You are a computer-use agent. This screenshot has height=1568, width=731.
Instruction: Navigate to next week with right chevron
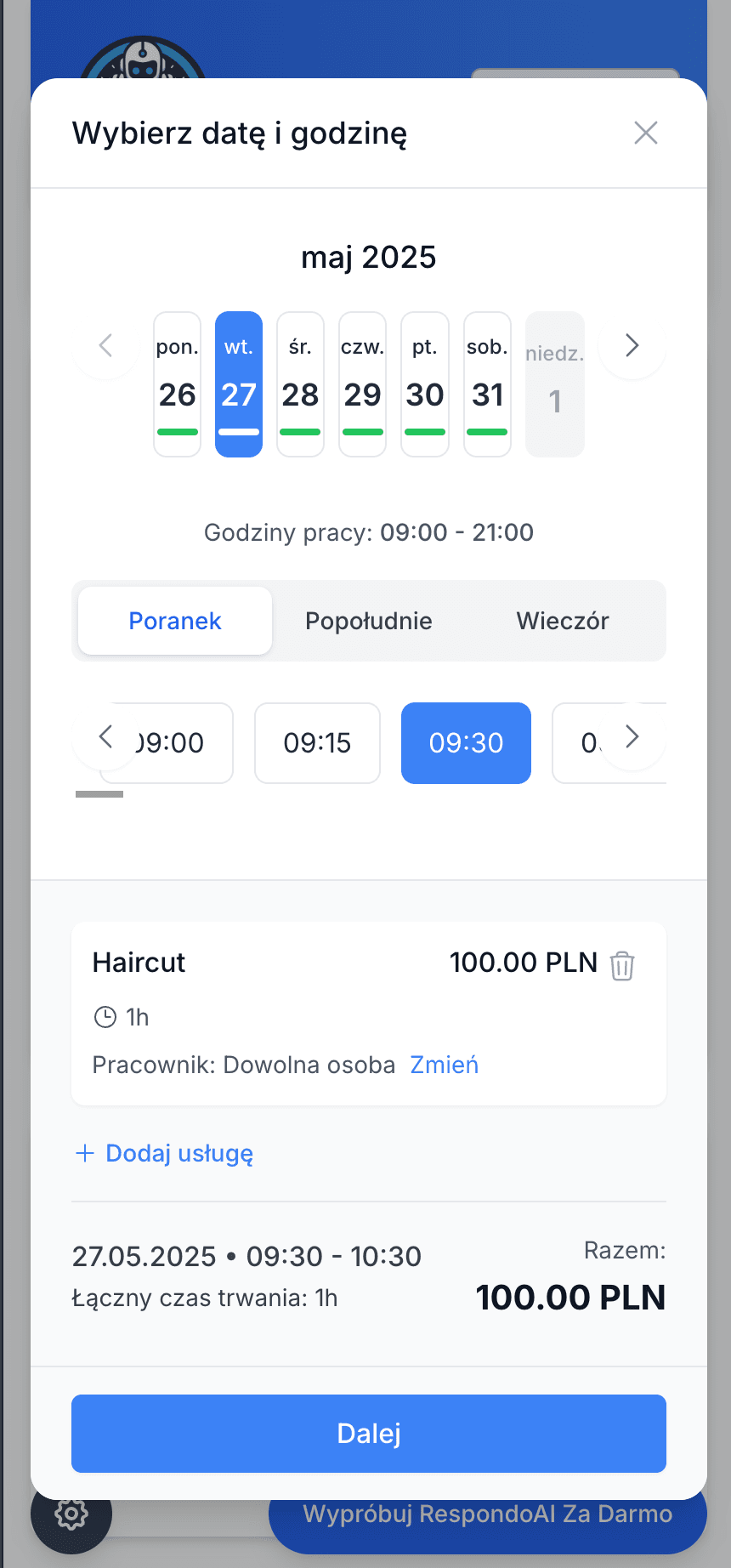(x=632, y=345)
